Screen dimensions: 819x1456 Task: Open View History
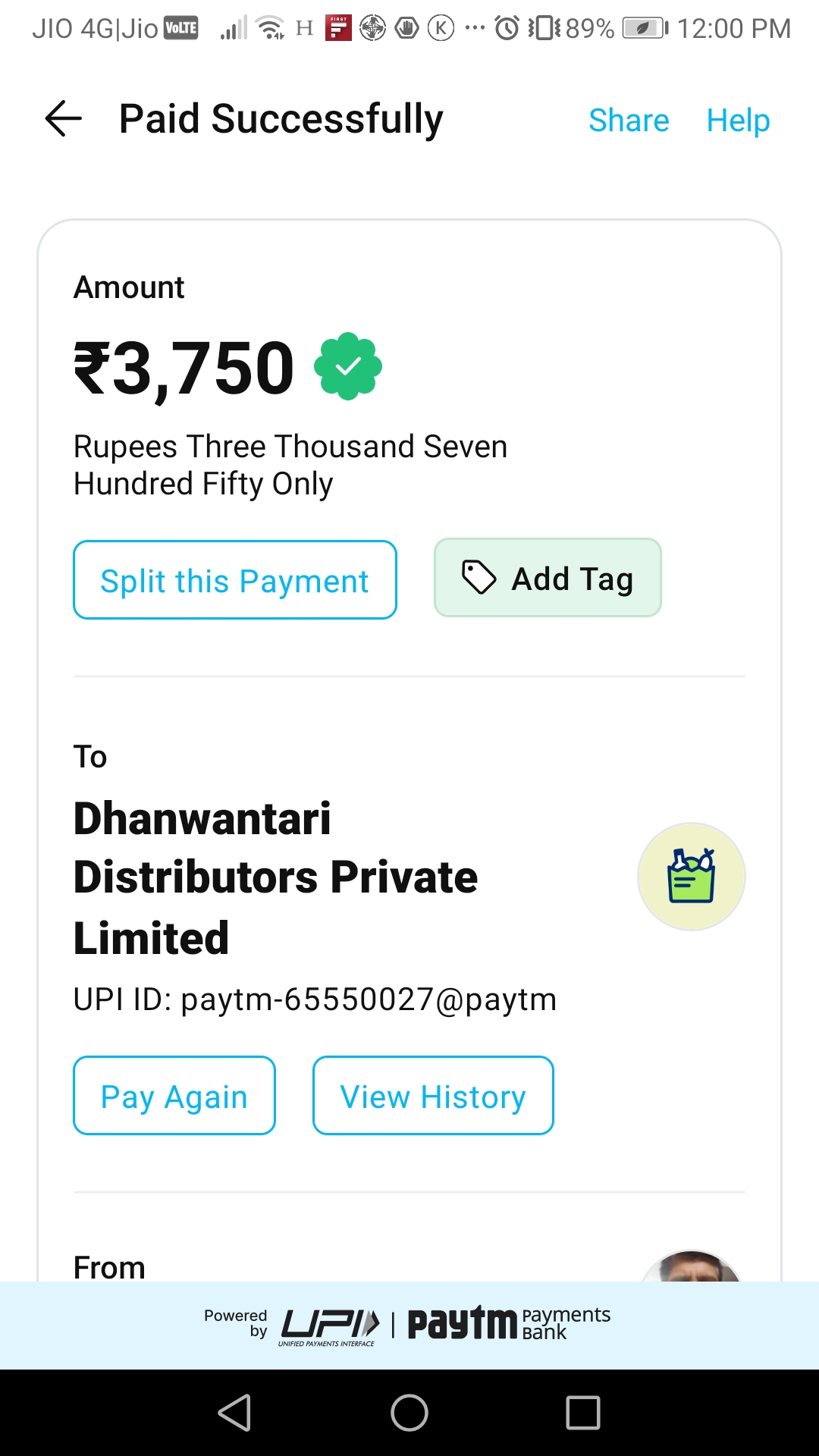tap(433, 1096)
